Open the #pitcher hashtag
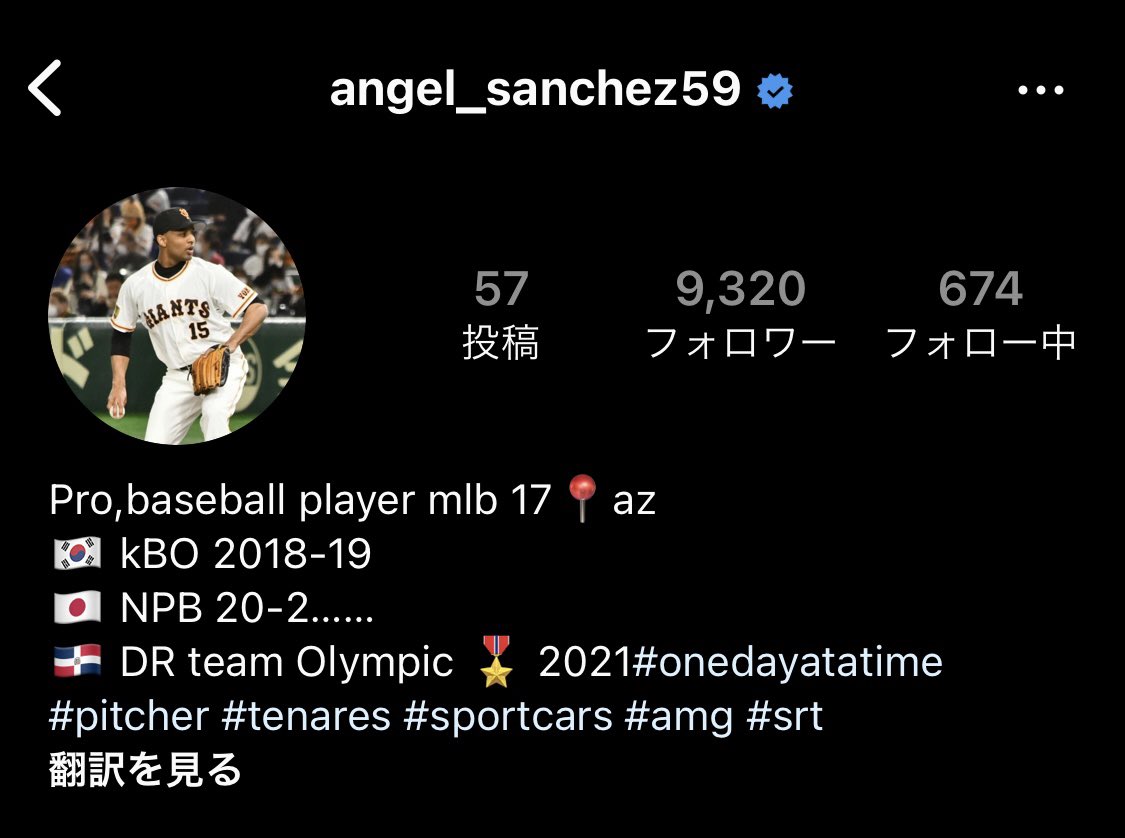Viewport: 1125px width, 838px height. [x=129, y=717]
